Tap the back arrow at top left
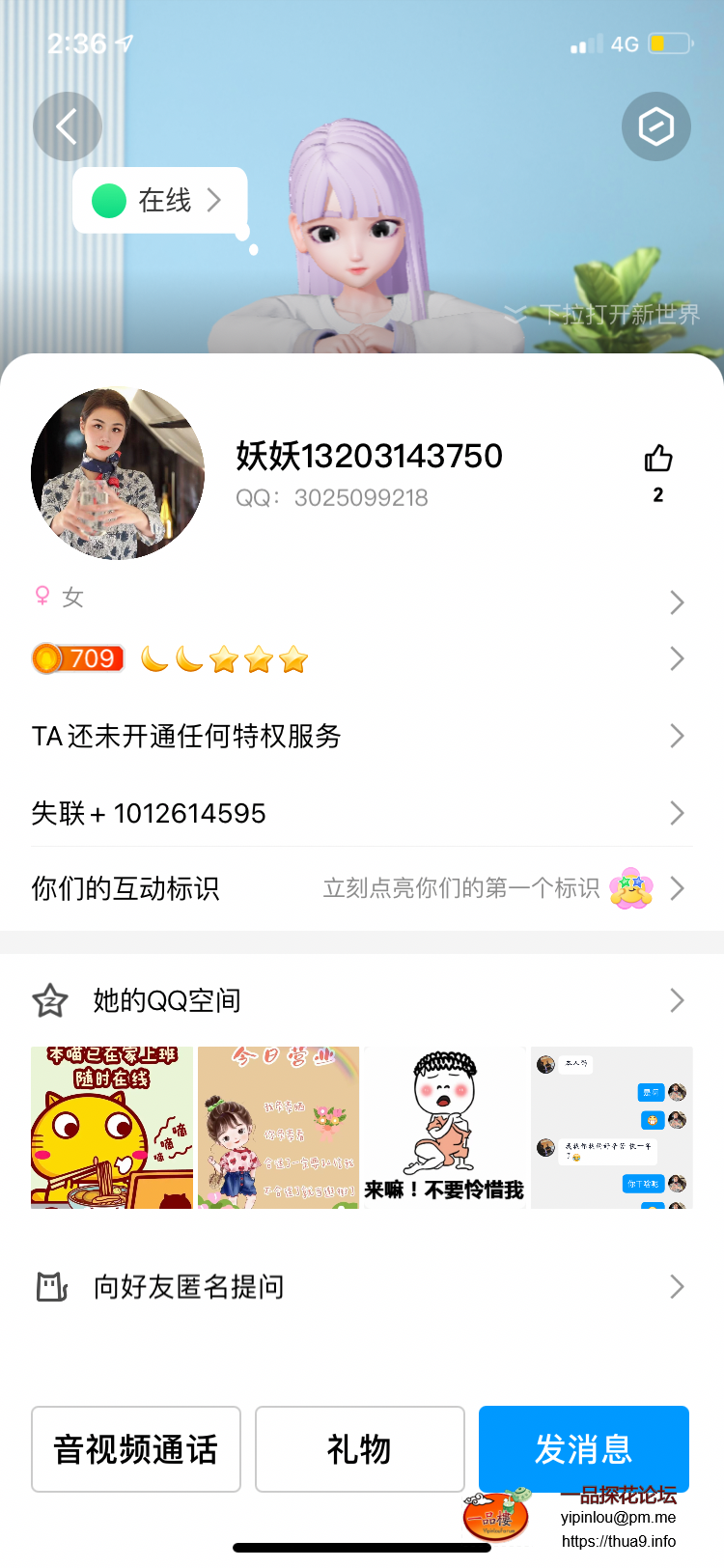 [67, 126]
